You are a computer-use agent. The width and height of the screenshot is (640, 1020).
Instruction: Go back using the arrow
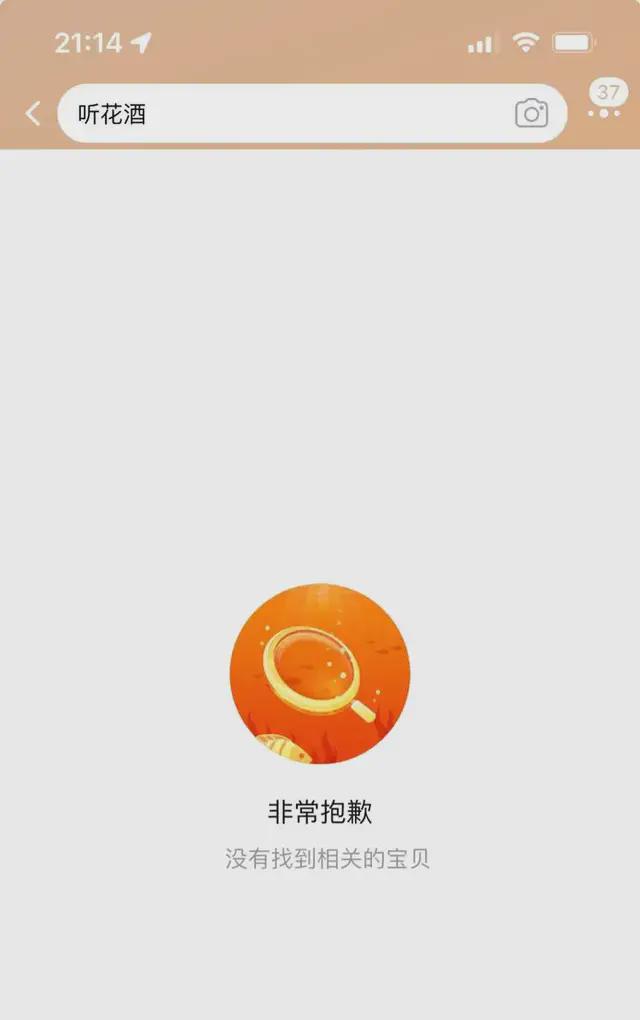pos(33,113)
